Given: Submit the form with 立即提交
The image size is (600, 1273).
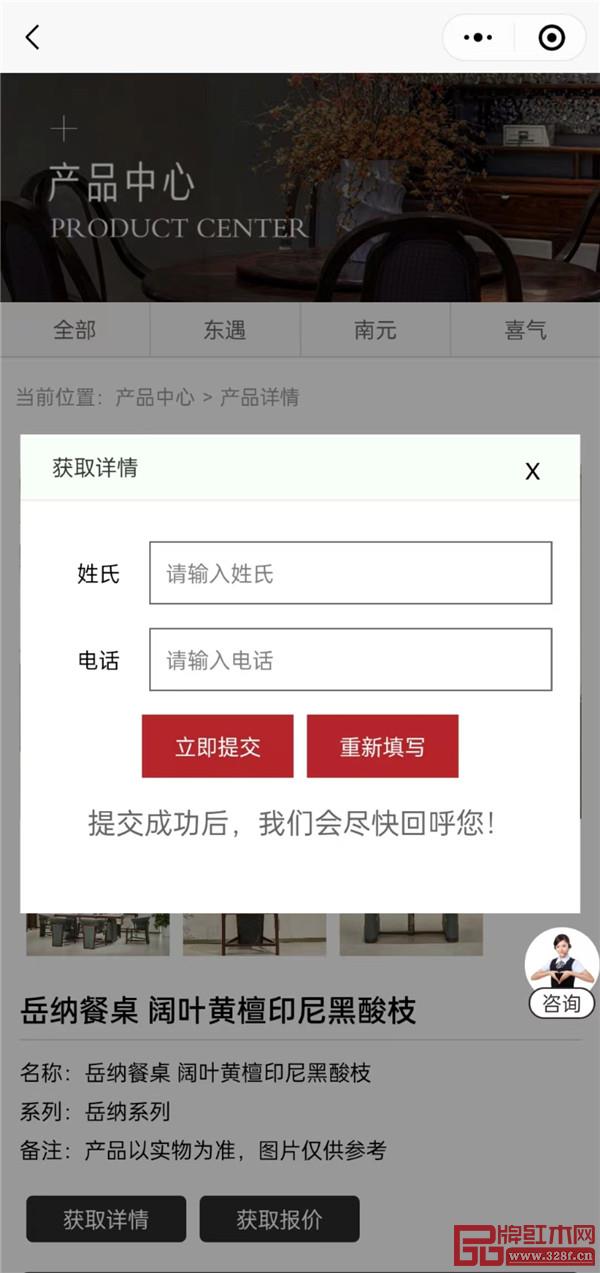Looking at the screenshot, I should [x=218, y=746].
